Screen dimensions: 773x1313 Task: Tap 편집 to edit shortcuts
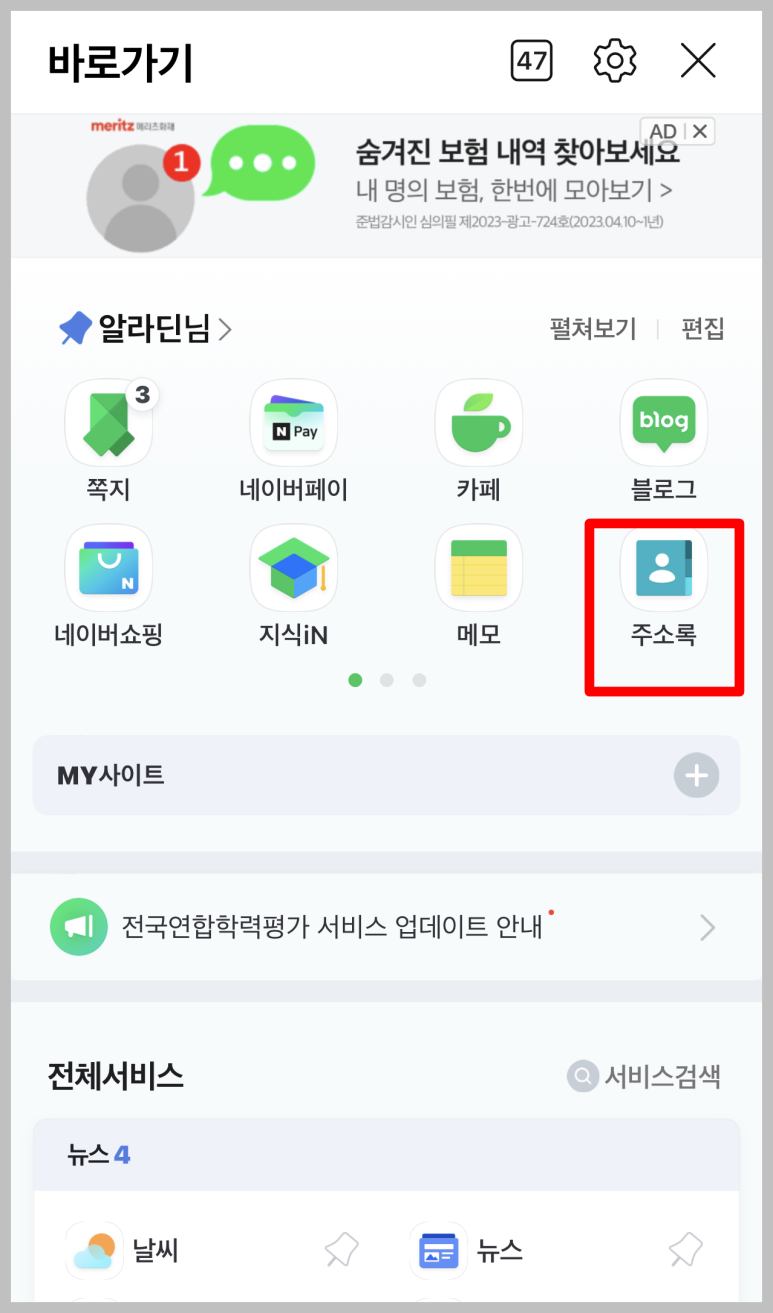(x=703, y=329)
